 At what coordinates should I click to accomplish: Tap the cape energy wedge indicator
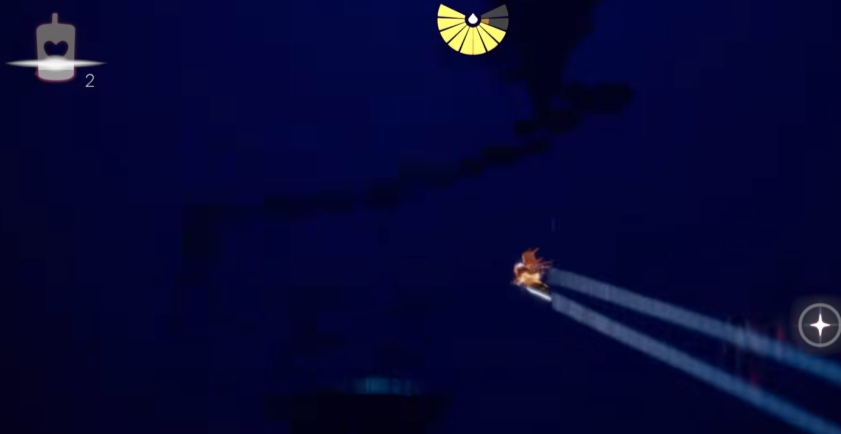[473, 27]
